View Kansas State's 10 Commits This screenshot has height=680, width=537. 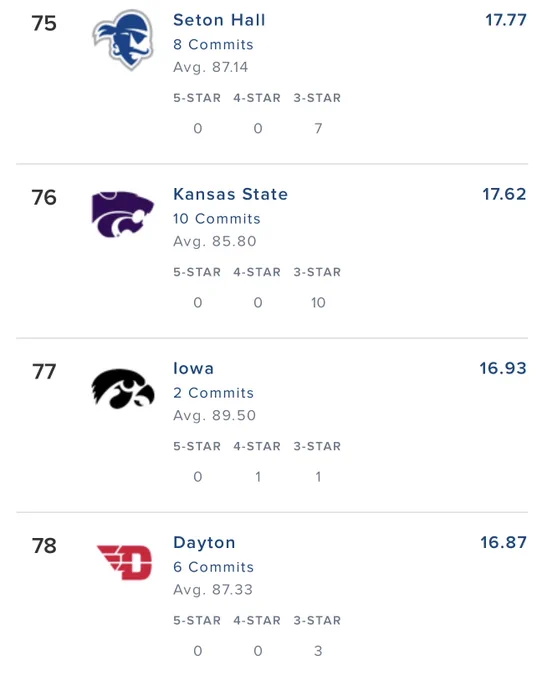click(216, 219)
